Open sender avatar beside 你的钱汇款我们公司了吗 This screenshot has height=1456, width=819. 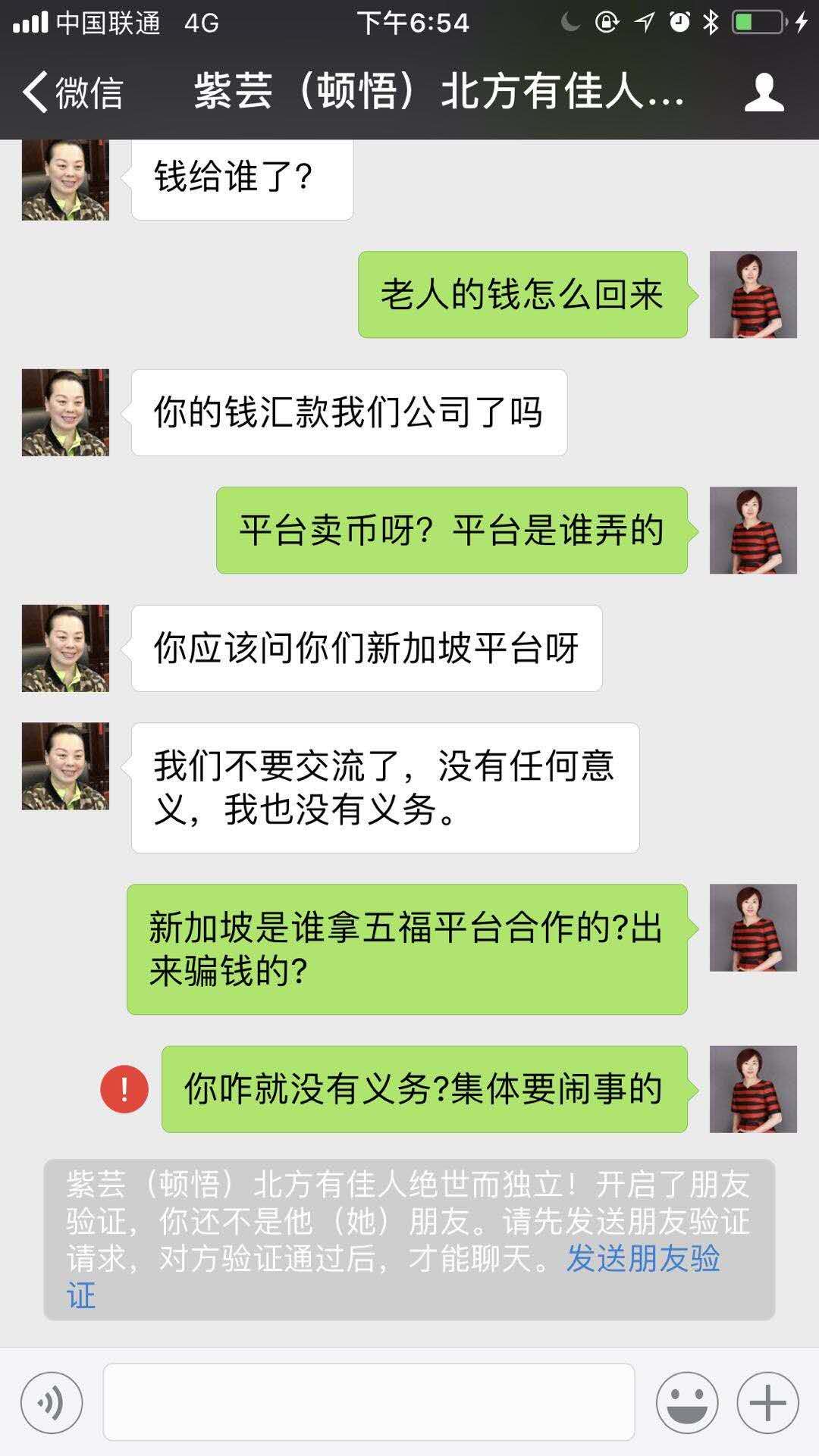65,412
